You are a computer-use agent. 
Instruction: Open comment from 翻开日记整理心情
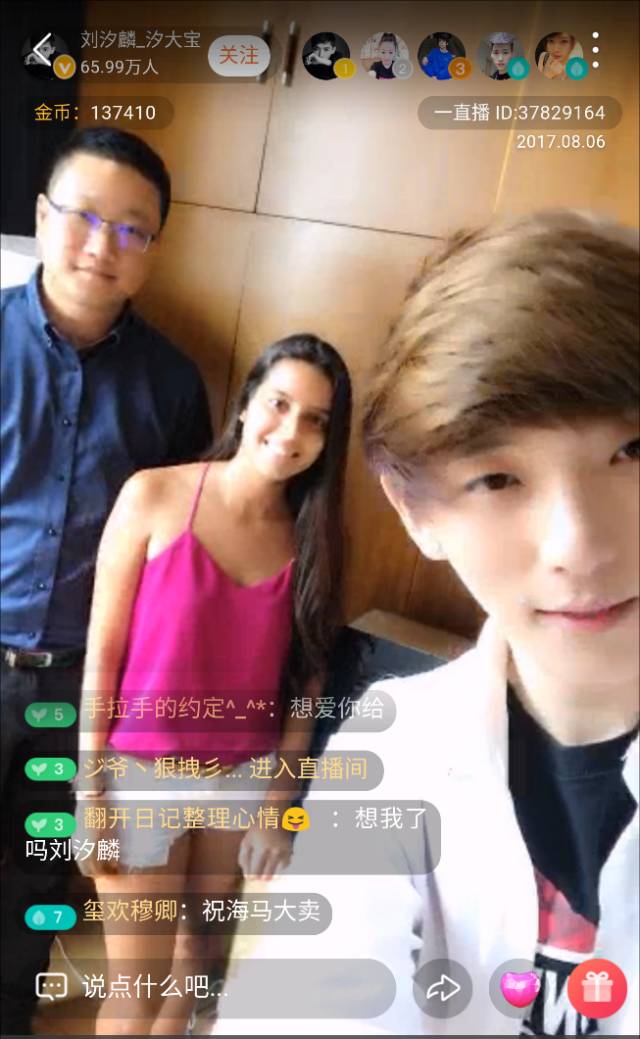pos(230,835)
